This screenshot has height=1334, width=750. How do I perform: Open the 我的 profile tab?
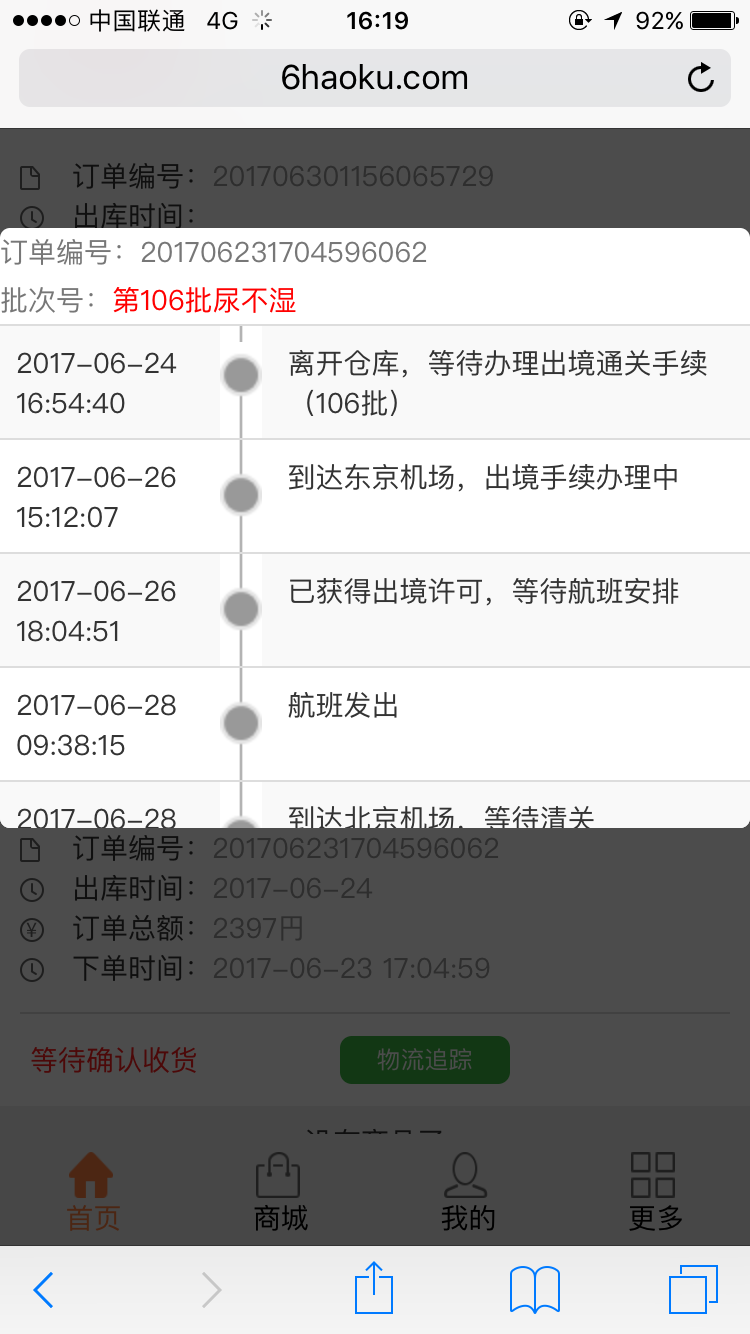[467, 1191]
